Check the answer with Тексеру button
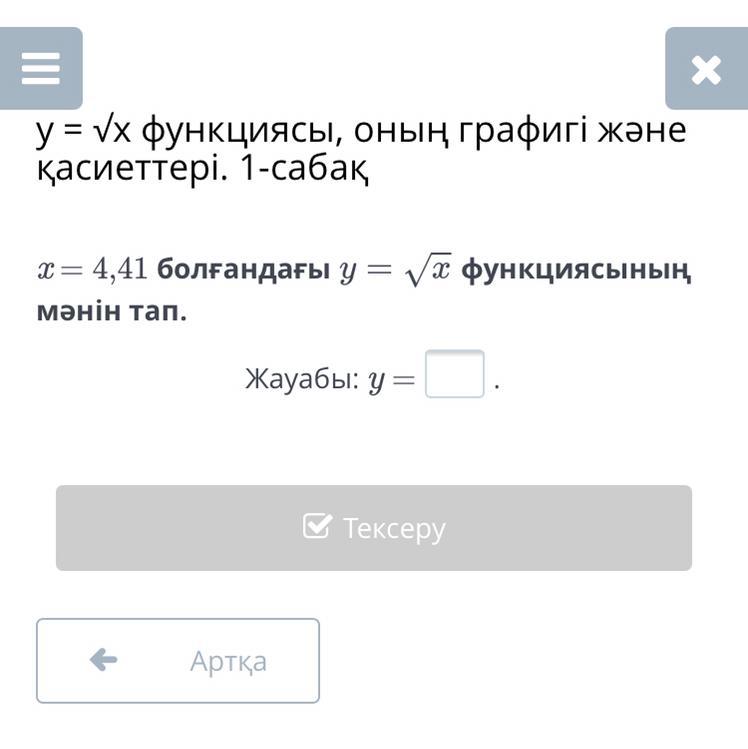 point(374,528)
